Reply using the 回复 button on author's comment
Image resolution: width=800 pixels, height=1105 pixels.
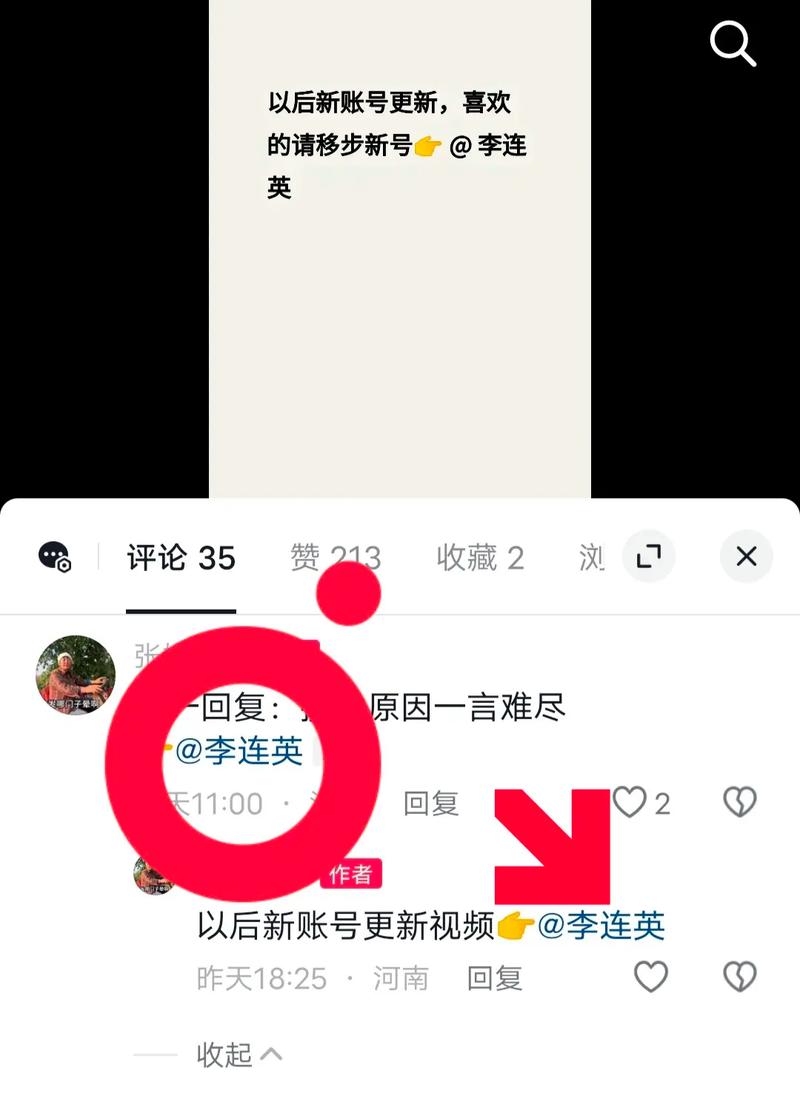(x=494, y=978)
